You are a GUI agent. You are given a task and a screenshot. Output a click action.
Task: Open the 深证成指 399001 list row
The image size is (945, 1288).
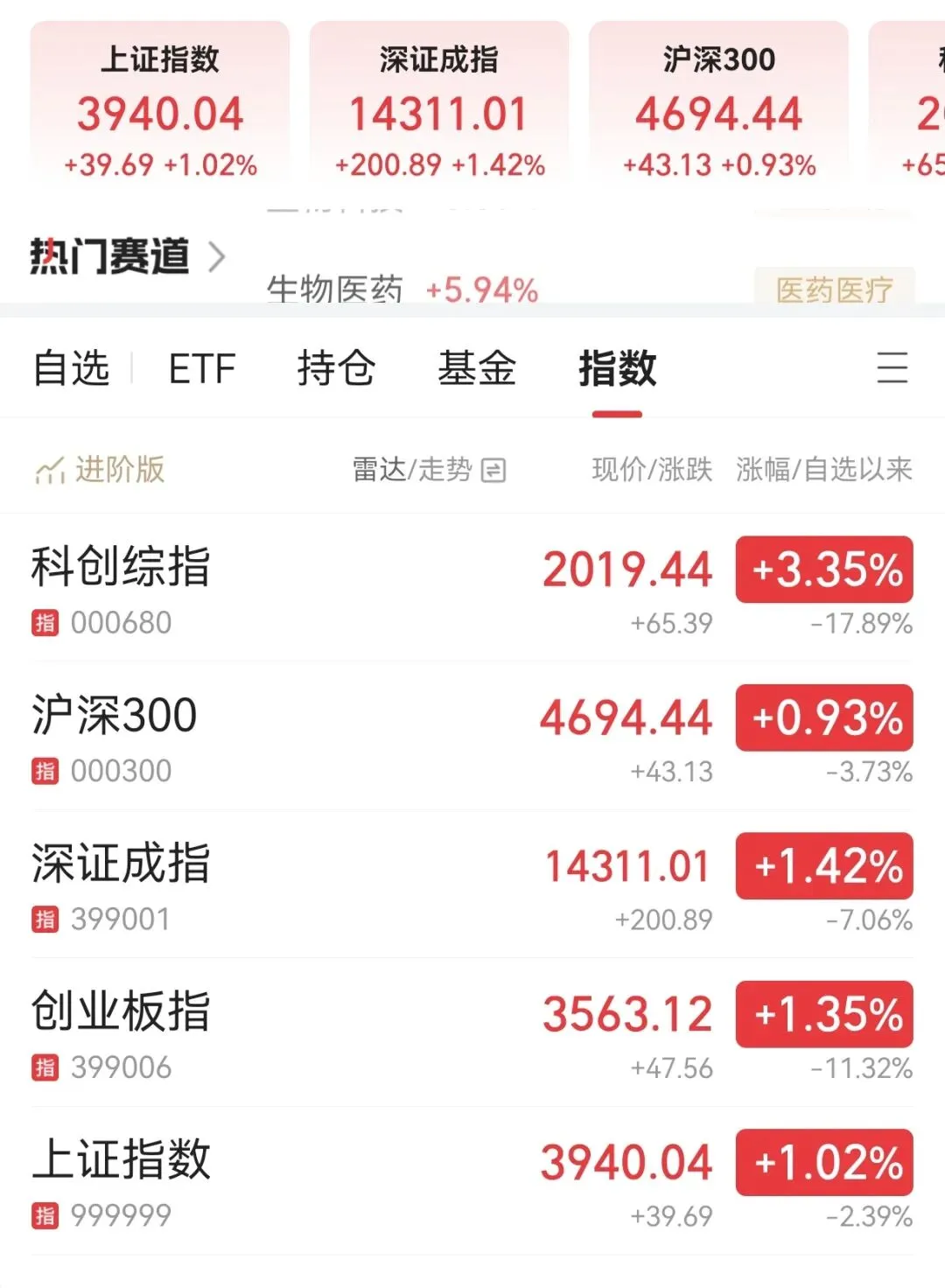[x=472, y=884]
